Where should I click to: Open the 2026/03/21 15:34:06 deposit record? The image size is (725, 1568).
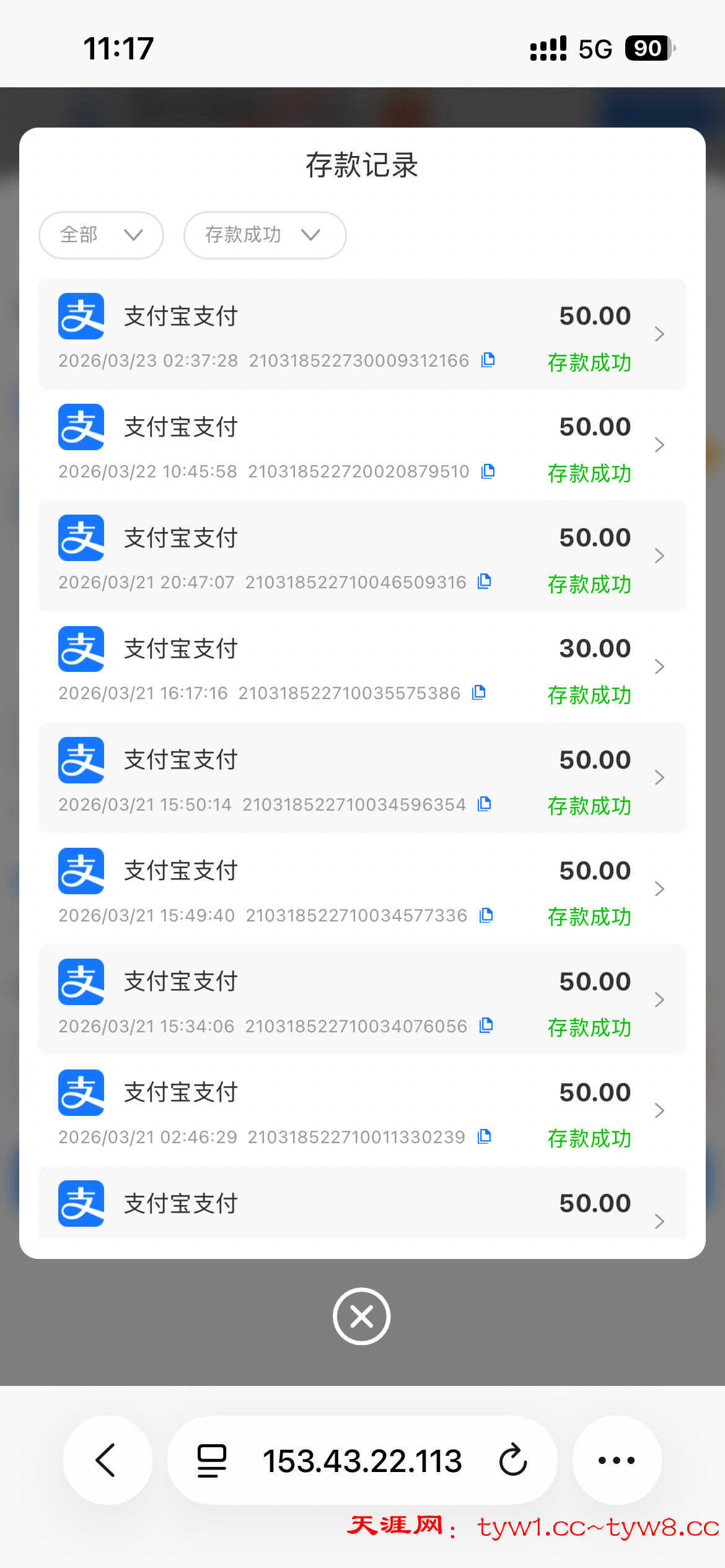[x=362, y=1000]
